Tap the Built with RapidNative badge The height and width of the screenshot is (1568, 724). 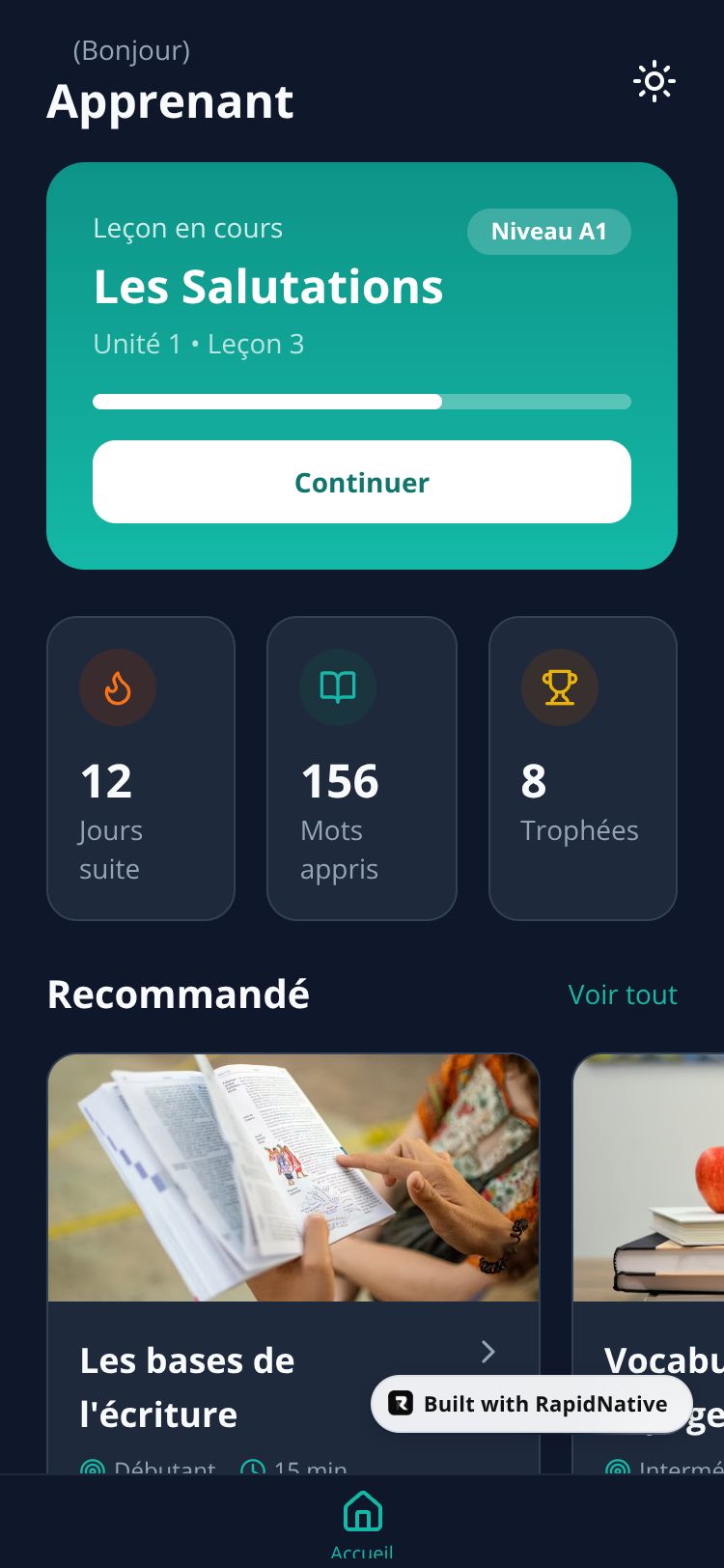click(x=532, y=1404)
